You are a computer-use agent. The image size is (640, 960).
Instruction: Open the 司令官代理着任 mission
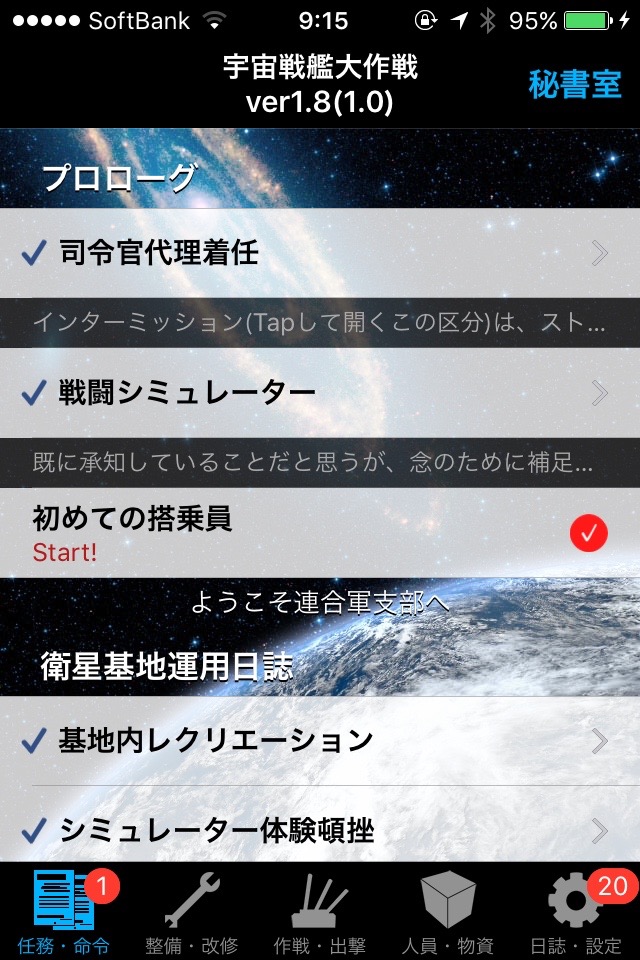(320, 253)
